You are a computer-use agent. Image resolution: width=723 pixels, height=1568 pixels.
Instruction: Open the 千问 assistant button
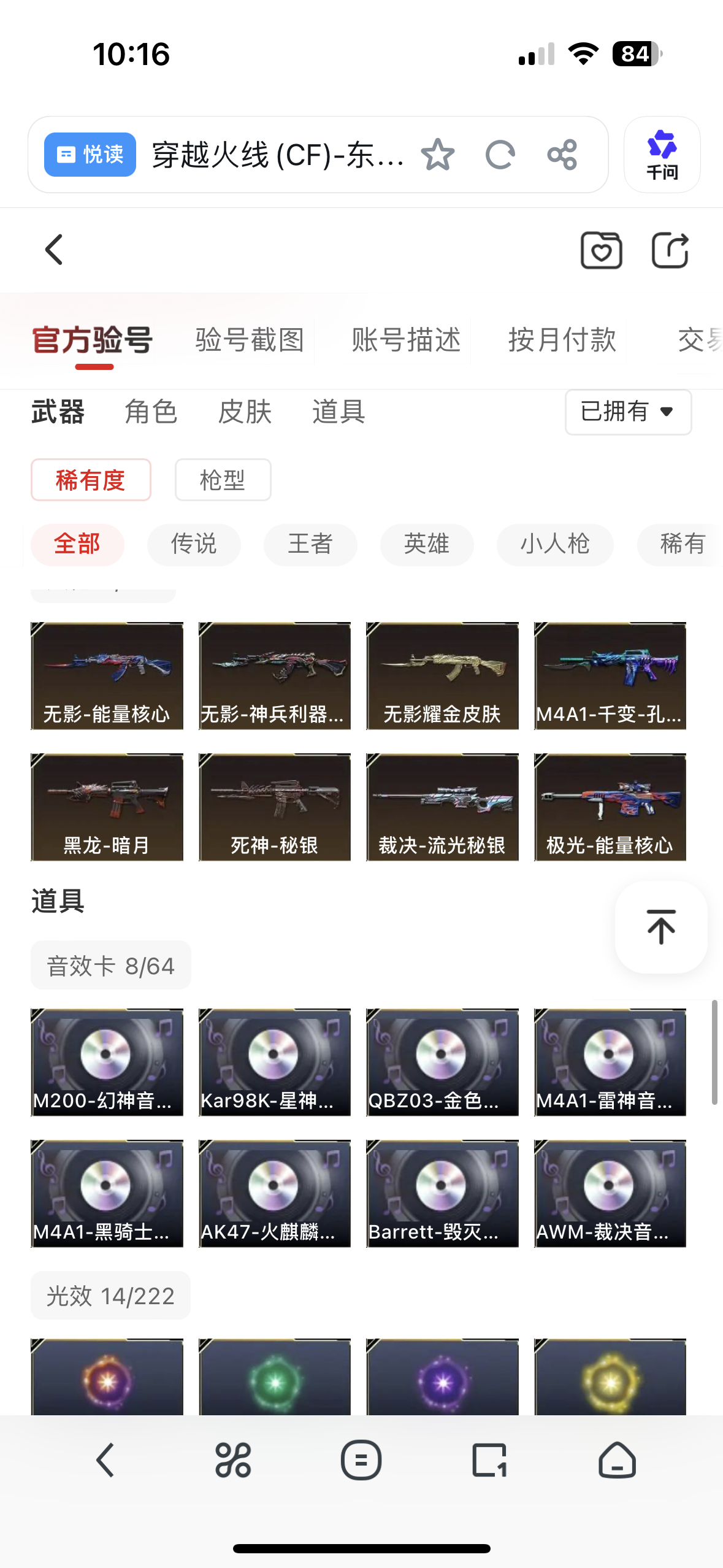(662, 155)
